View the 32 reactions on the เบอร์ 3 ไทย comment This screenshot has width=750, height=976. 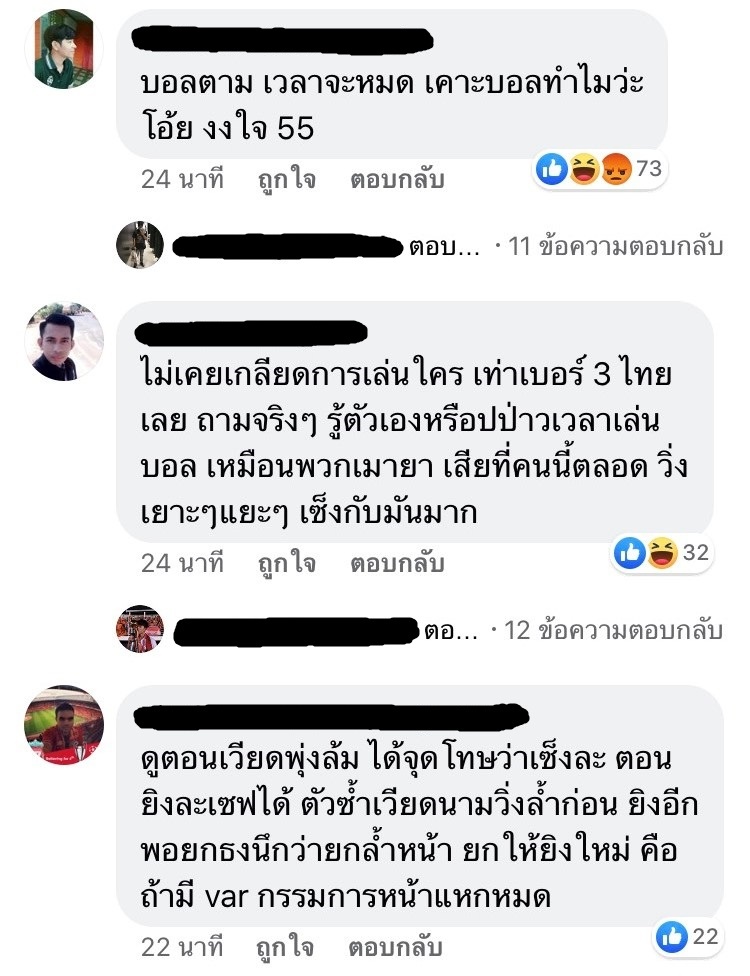click(662, 552)
